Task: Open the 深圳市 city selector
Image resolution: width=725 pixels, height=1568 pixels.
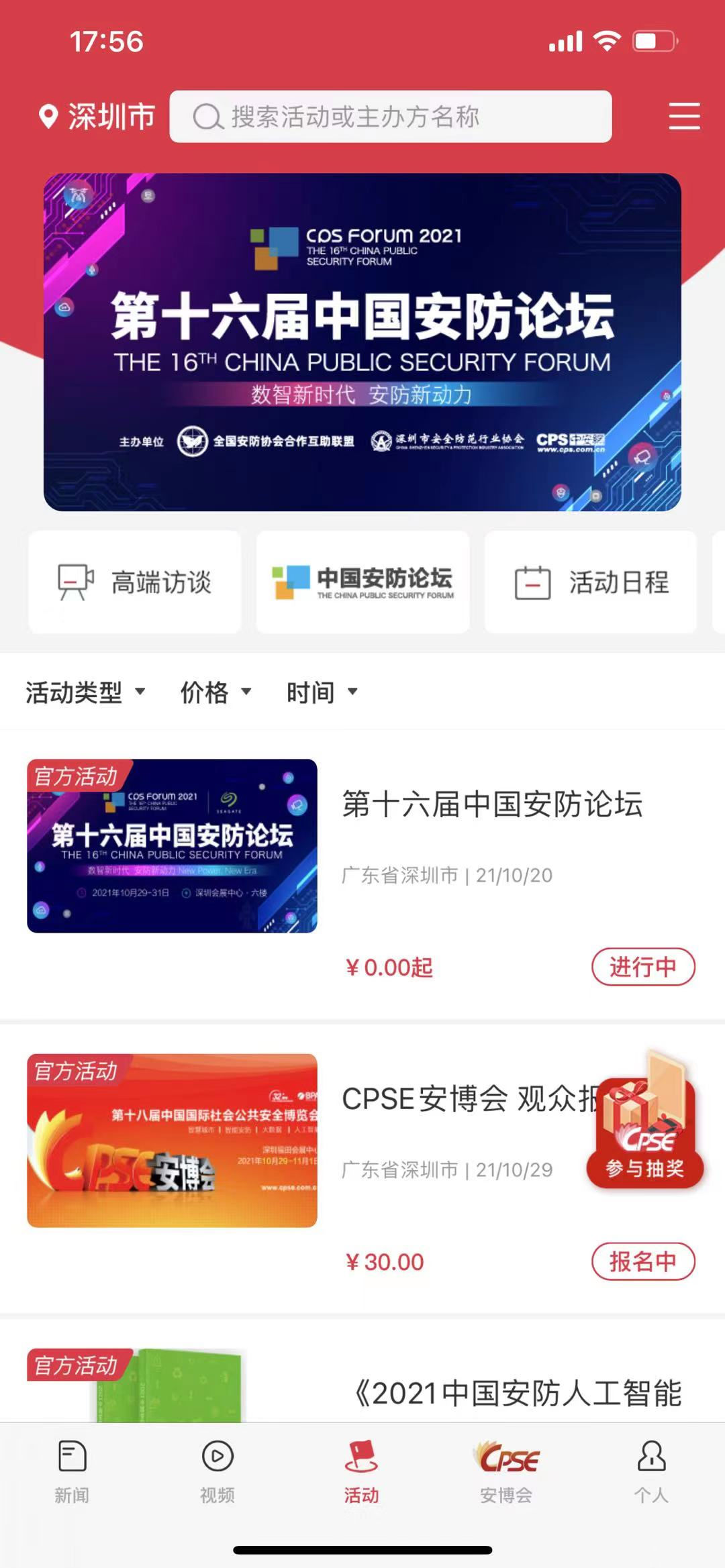Action: [97, 117]
